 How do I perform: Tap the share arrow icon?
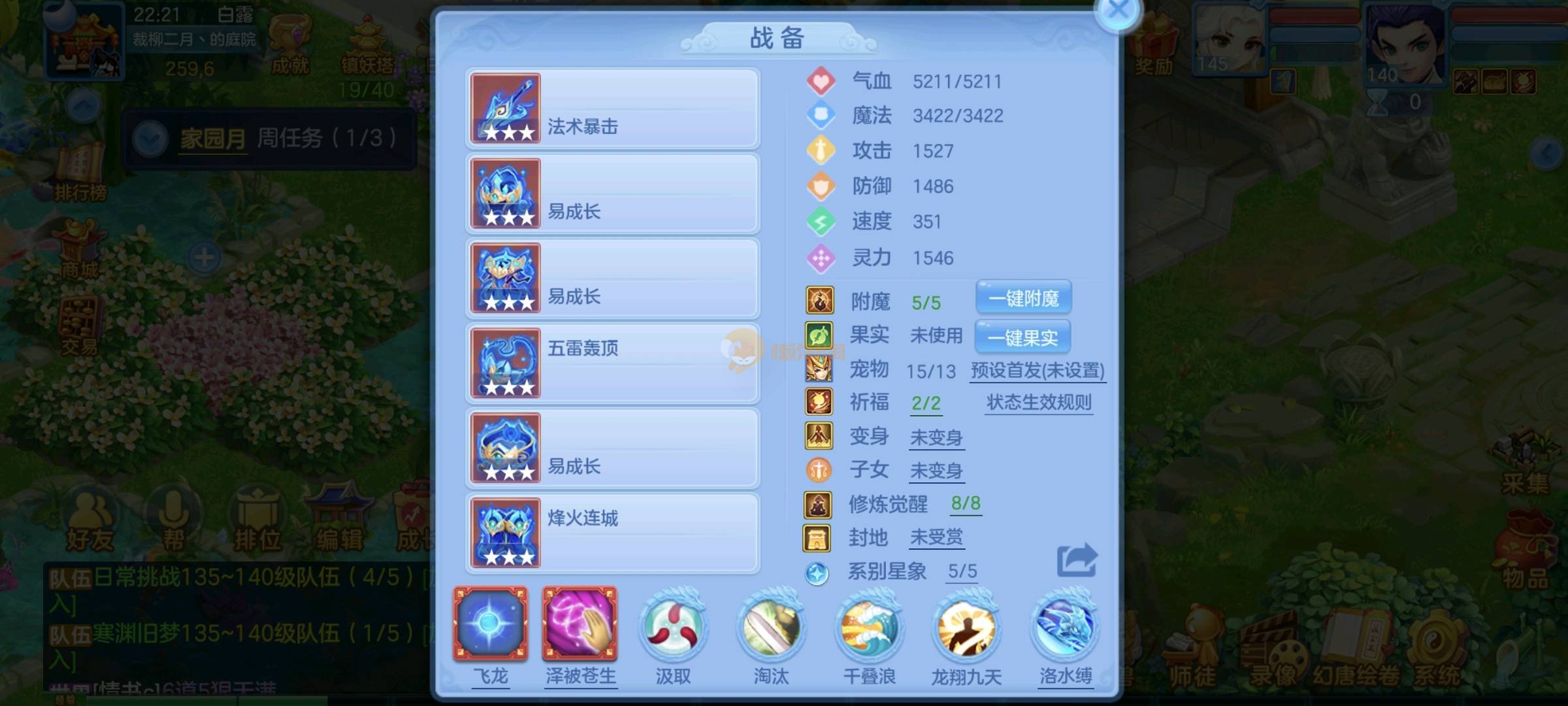pos(1077,560)
